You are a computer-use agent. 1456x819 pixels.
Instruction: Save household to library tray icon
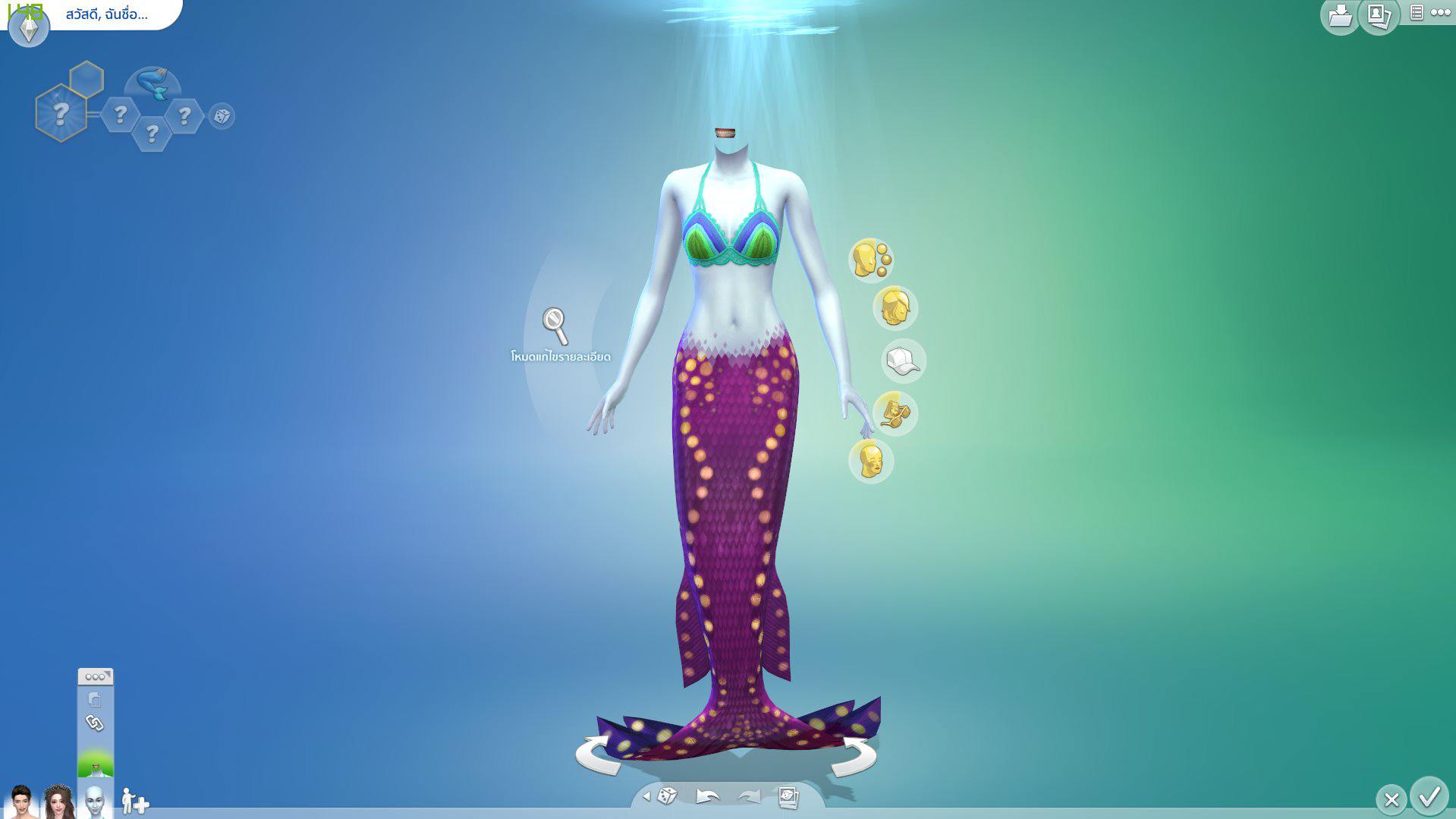tap(1340, 16)
